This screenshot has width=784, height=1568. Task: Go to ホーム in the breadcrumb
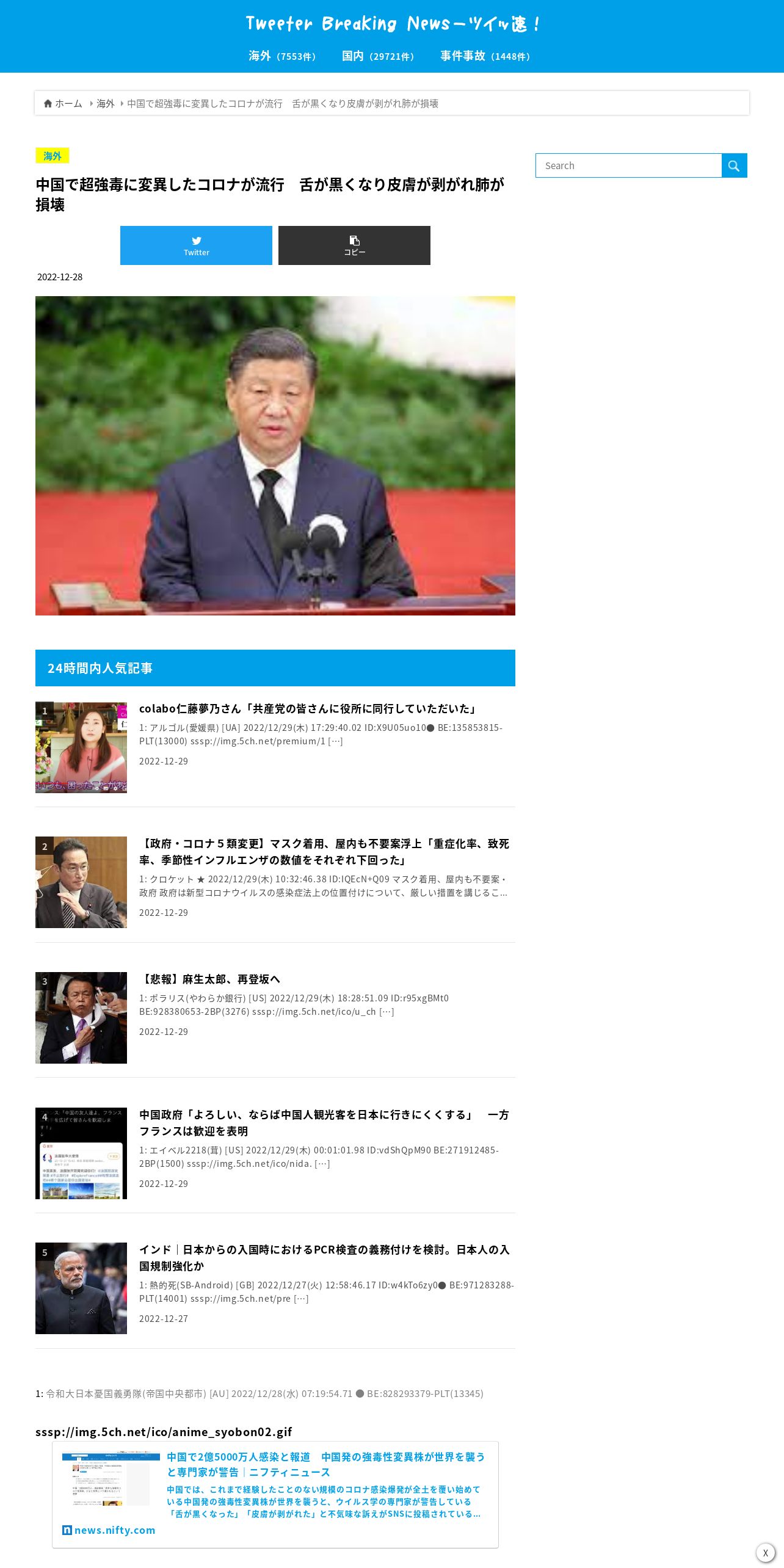[x=63, y=104]
